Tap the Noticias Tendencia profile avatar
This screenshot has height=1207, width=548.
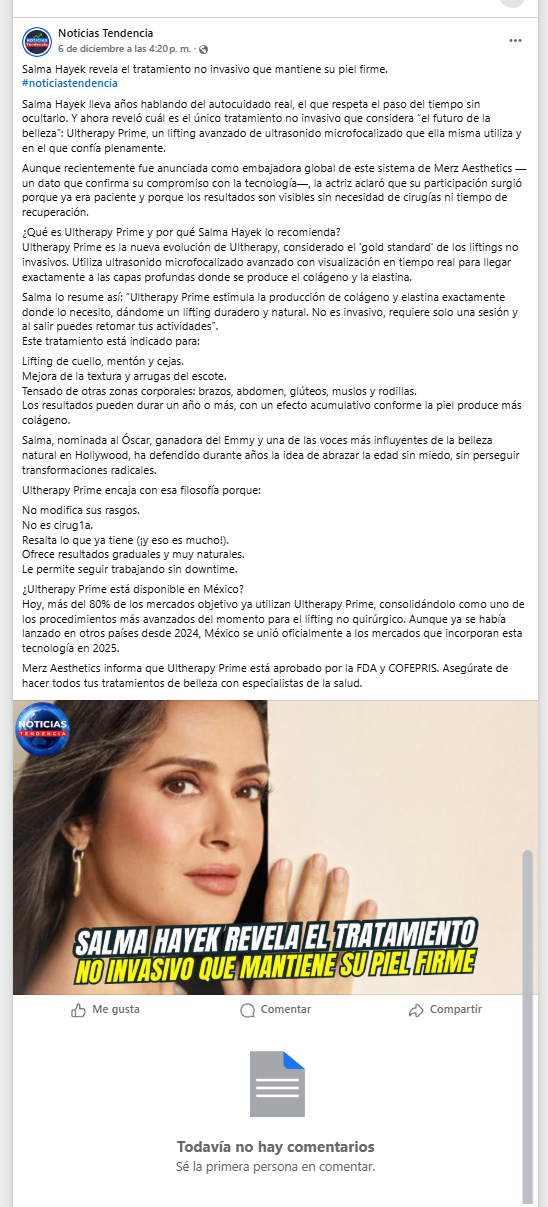click(37, 40)
